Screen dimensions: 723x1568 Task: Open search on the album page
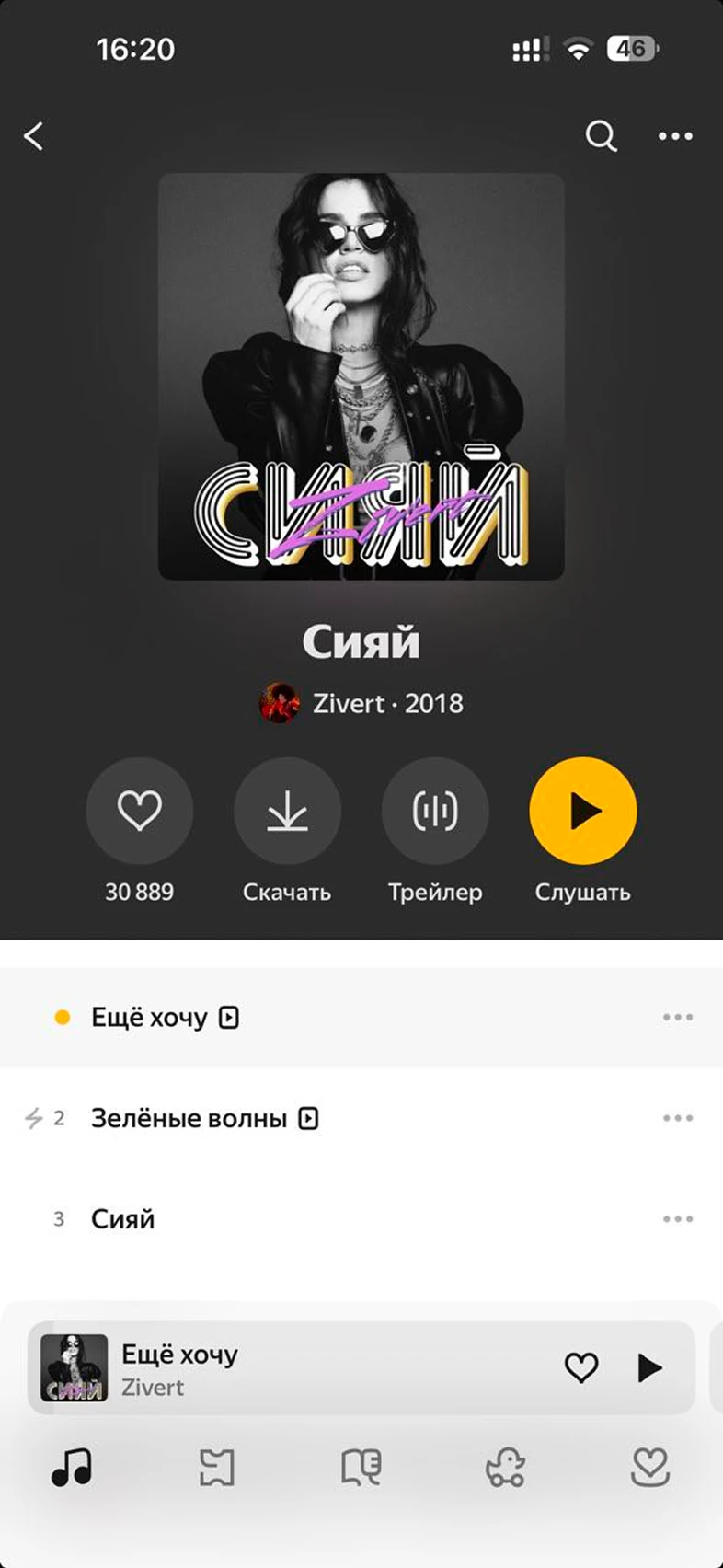[x=599, y=135]
